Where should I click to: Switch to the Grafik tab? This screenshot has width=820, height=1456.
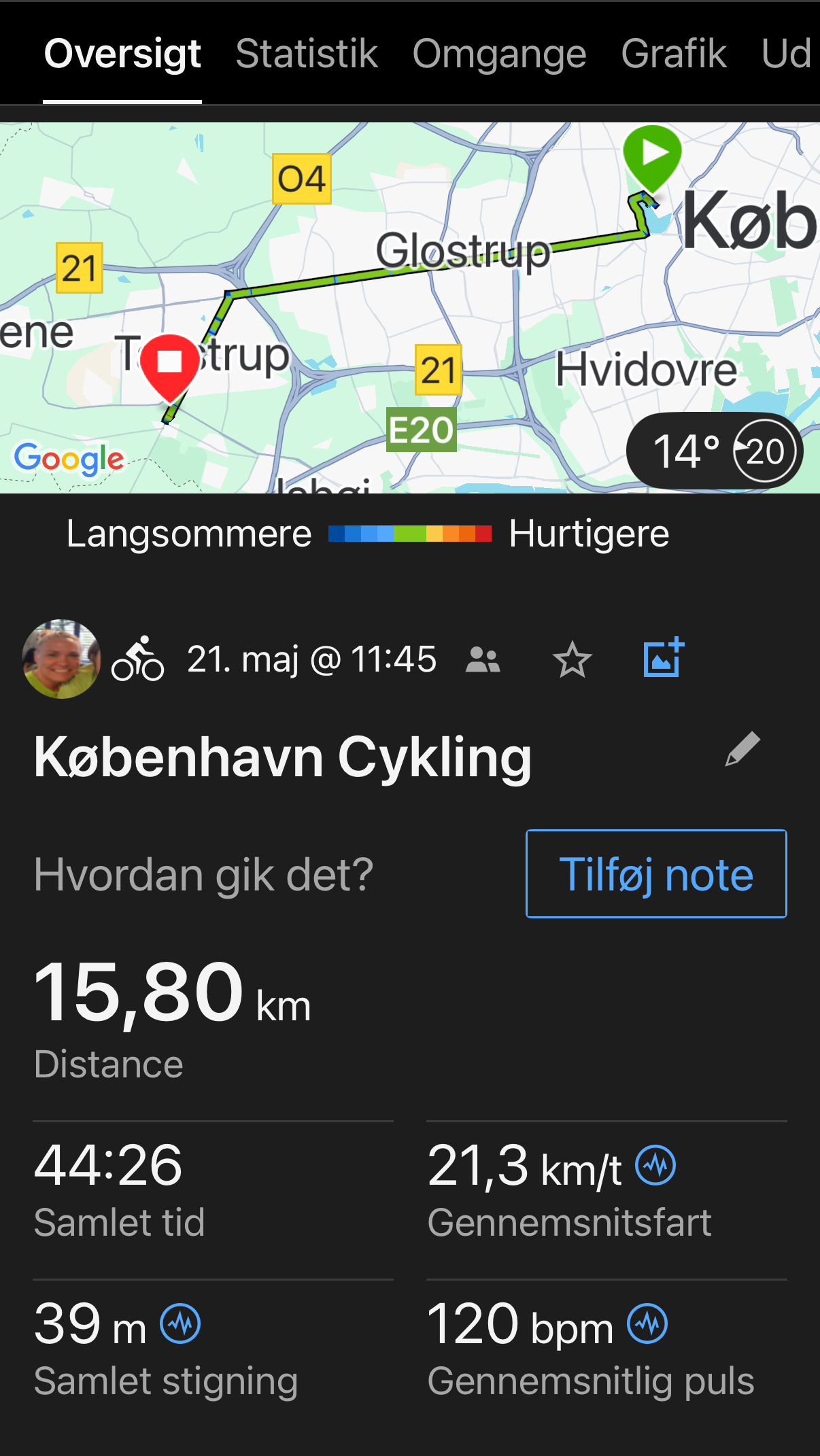point(673,54)
